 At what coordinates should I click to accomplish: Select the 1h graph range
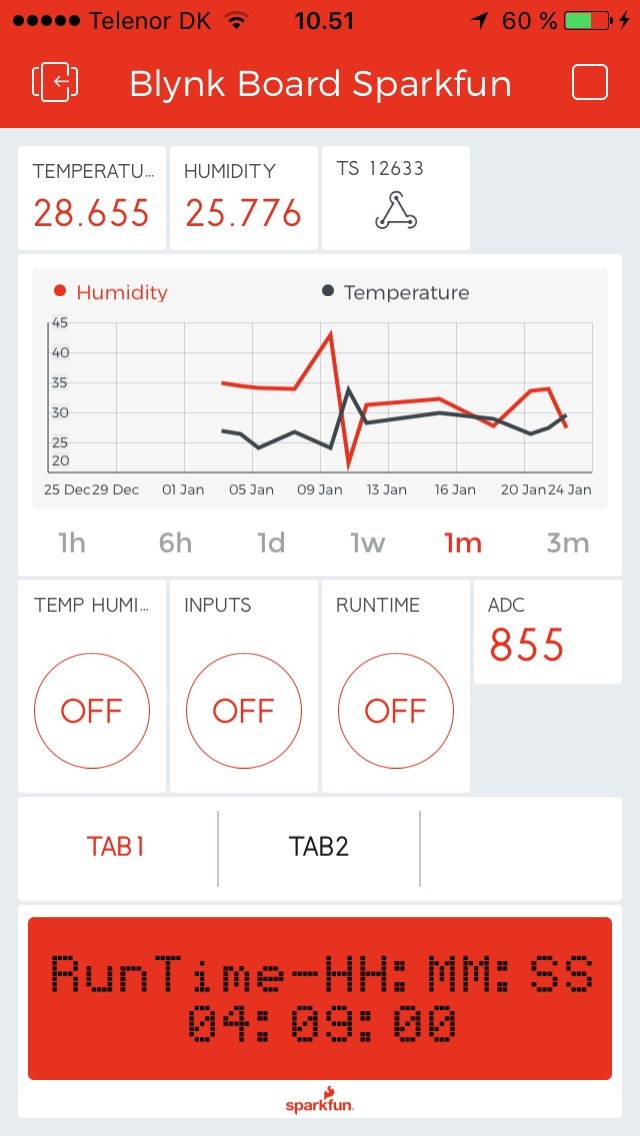click(x=72, y=543)
